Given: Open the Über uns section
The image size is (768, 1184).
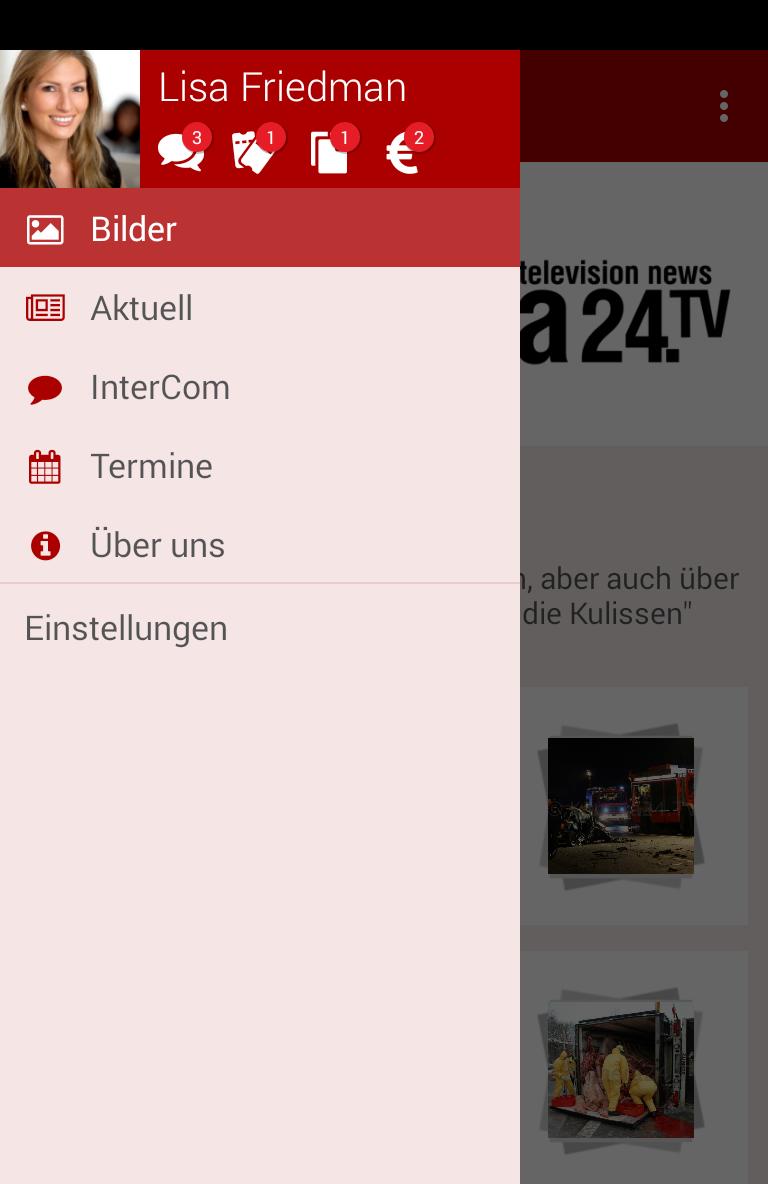Looking at the screenshot, I should point(157,545).
